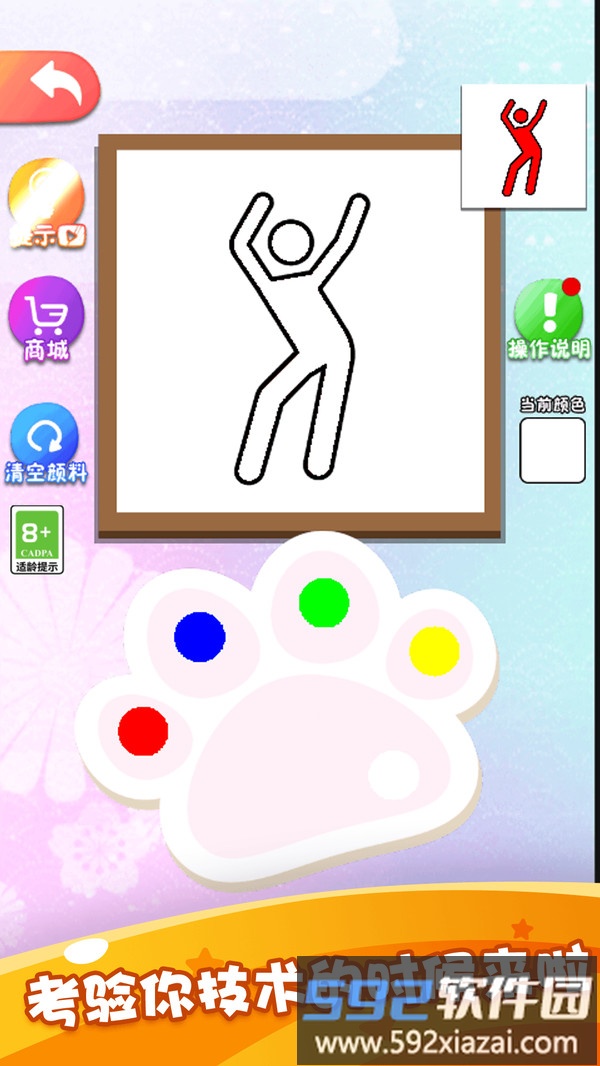Screen dimensions: 600x1066
Task: Choose the yellow paint on the palette
Action: pos(434,651)
